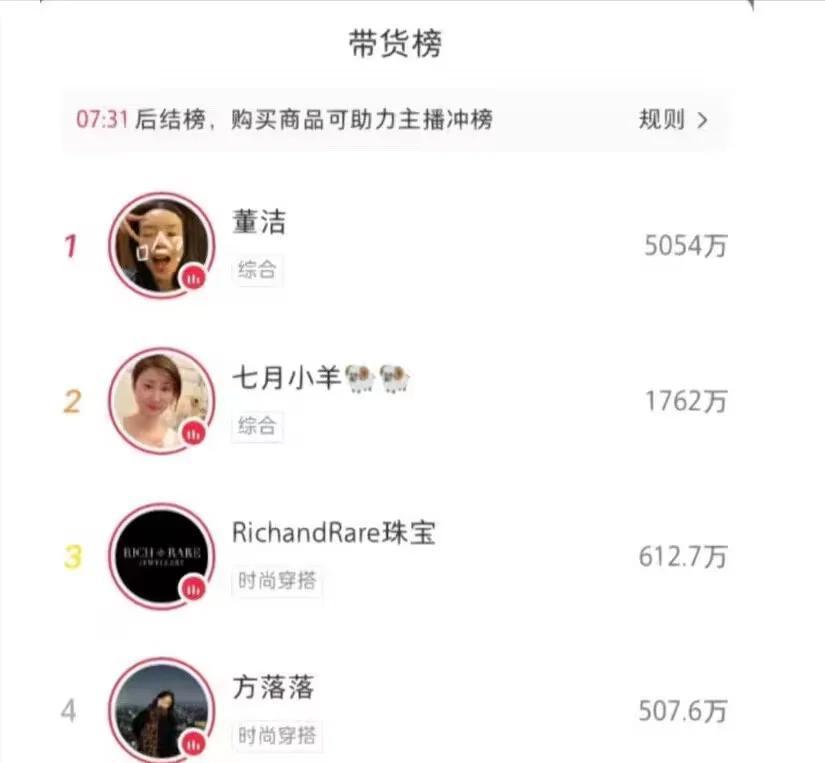View RichandRare珠宝's ranking entry
Image resolution: width=825 pixels, height=763 pixels.
(x=333, y=533)
